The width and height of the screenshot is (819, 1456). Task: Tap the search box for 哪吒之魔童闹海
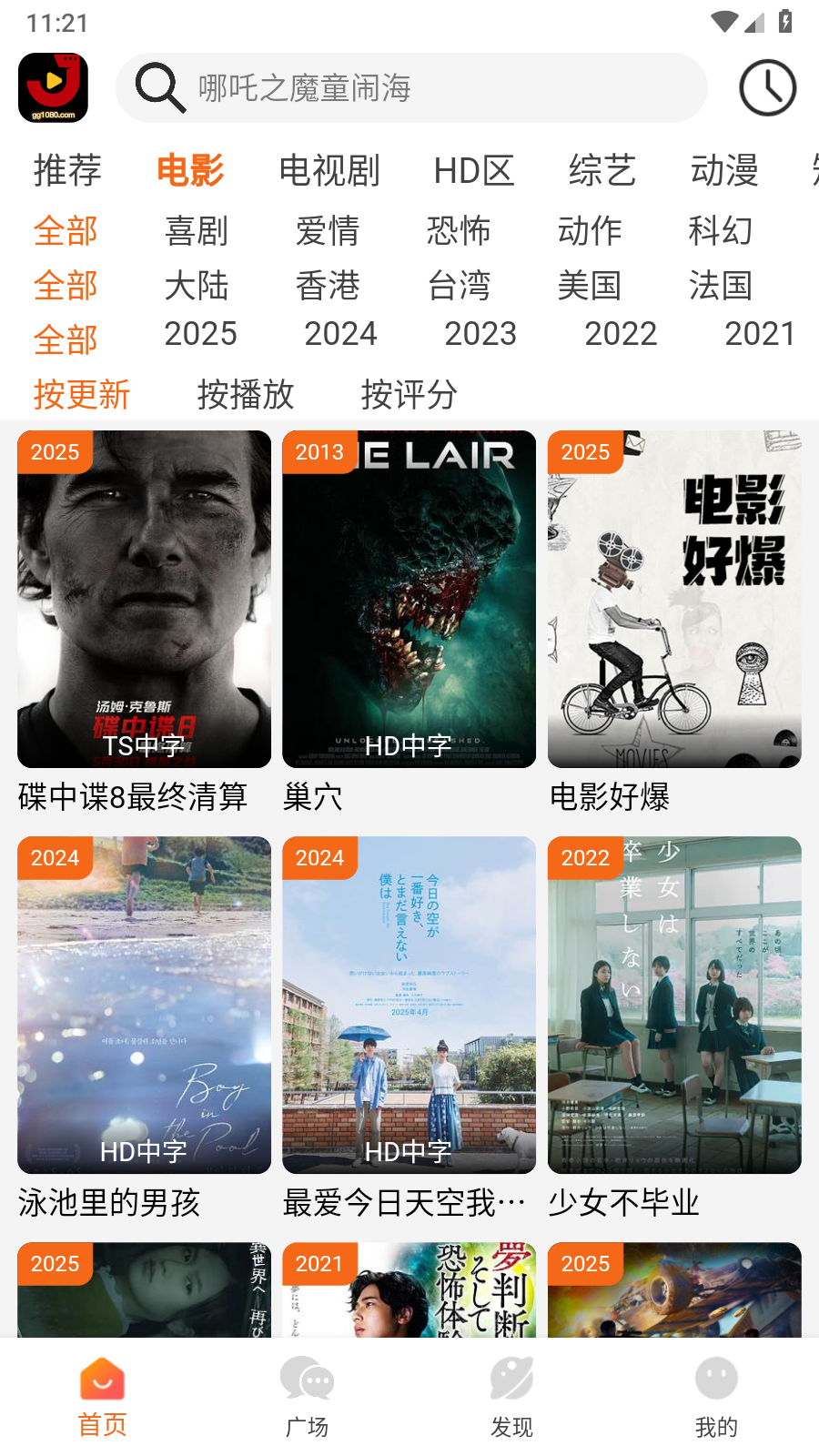(x=411, y=88)
